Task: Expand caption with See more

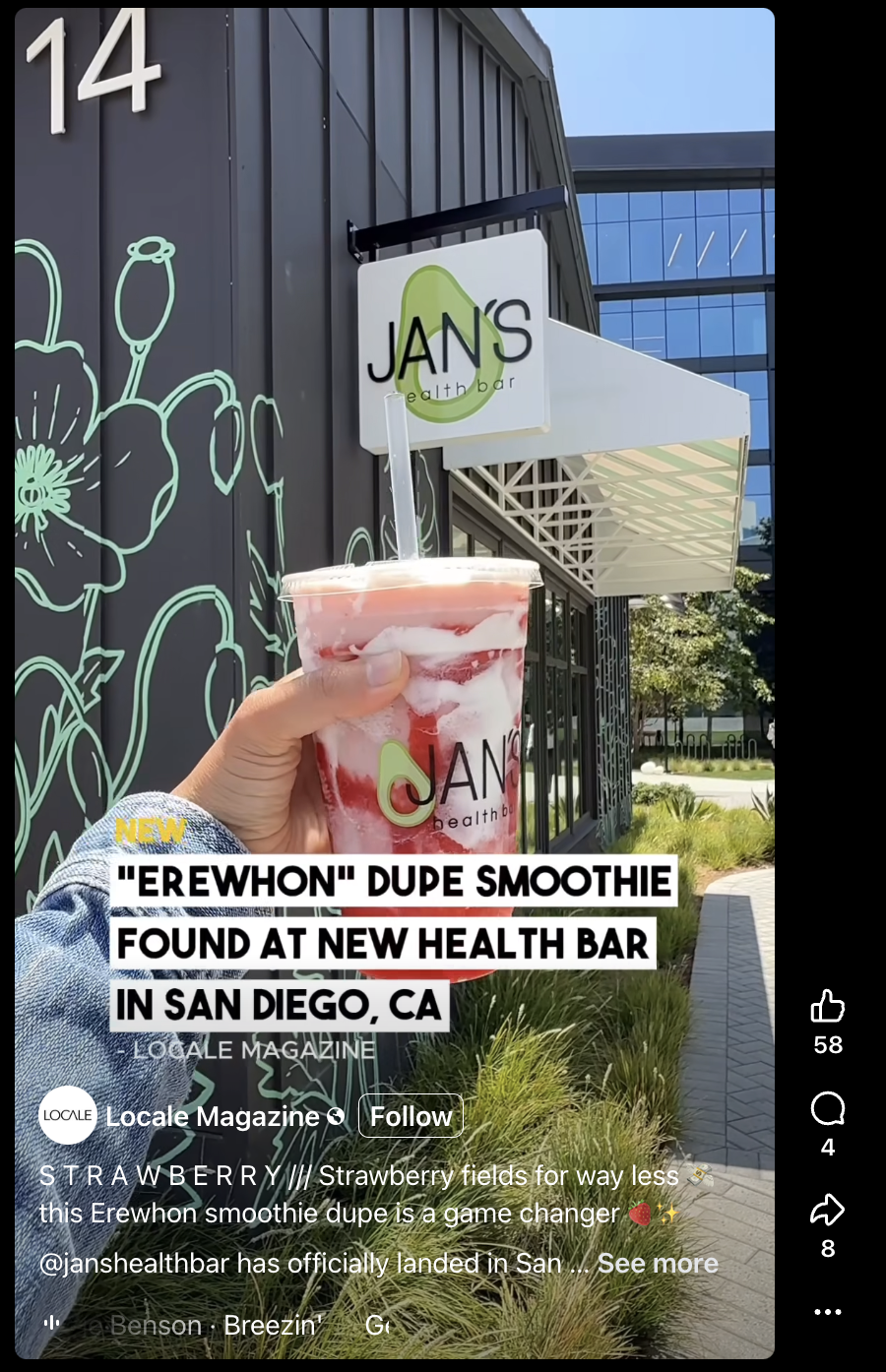Action: (x=658, y=1264)
